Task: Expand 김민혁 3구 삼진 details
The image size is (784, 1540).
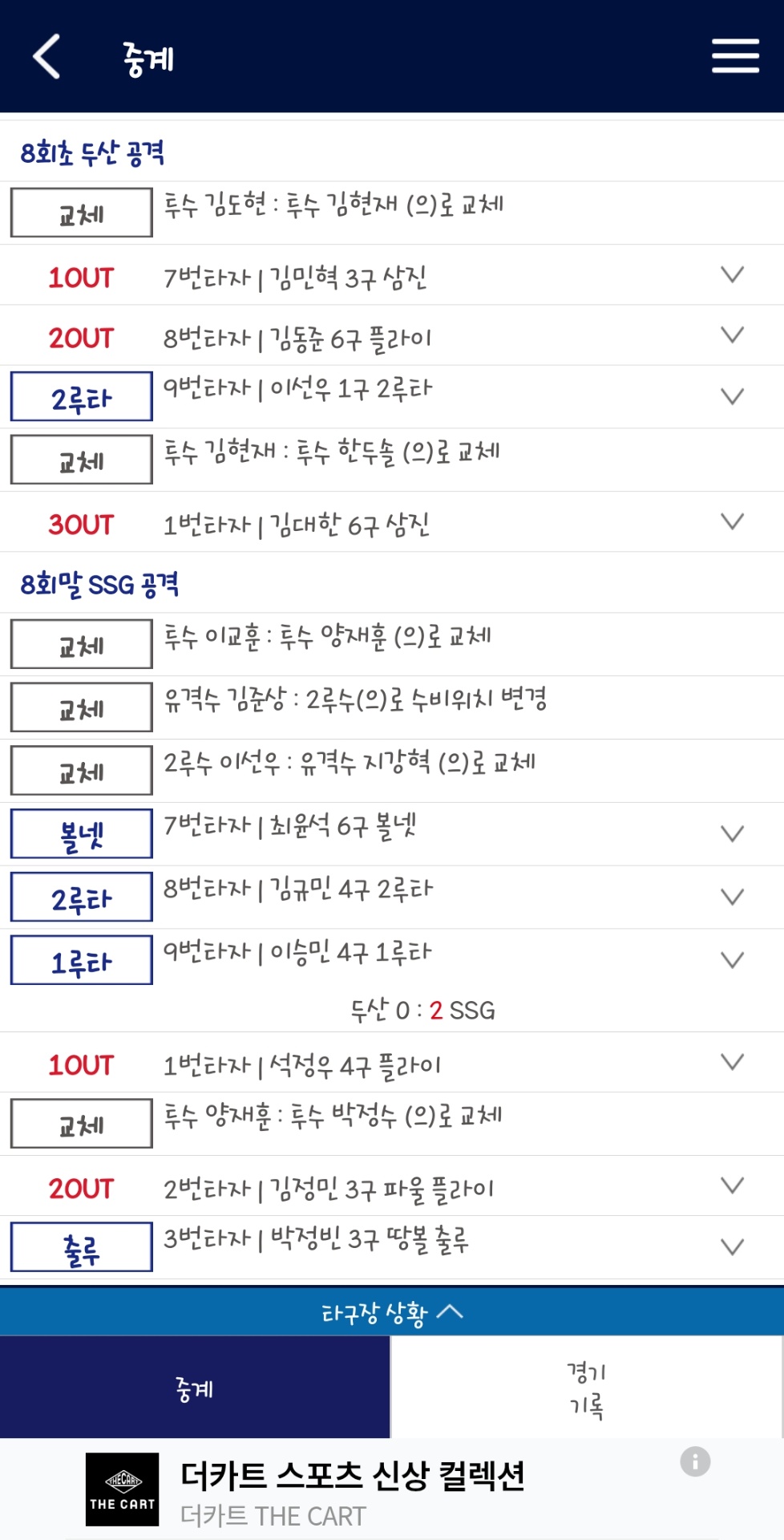Action: (732, 275)
